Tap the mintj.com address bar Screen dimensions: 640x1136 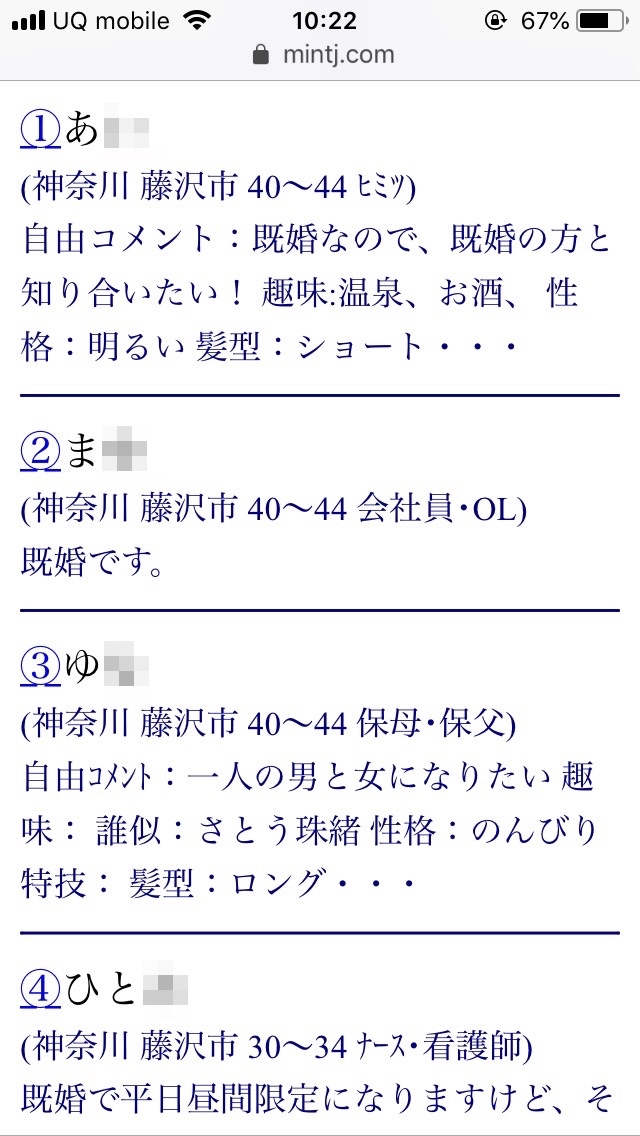tap(323, 54)
